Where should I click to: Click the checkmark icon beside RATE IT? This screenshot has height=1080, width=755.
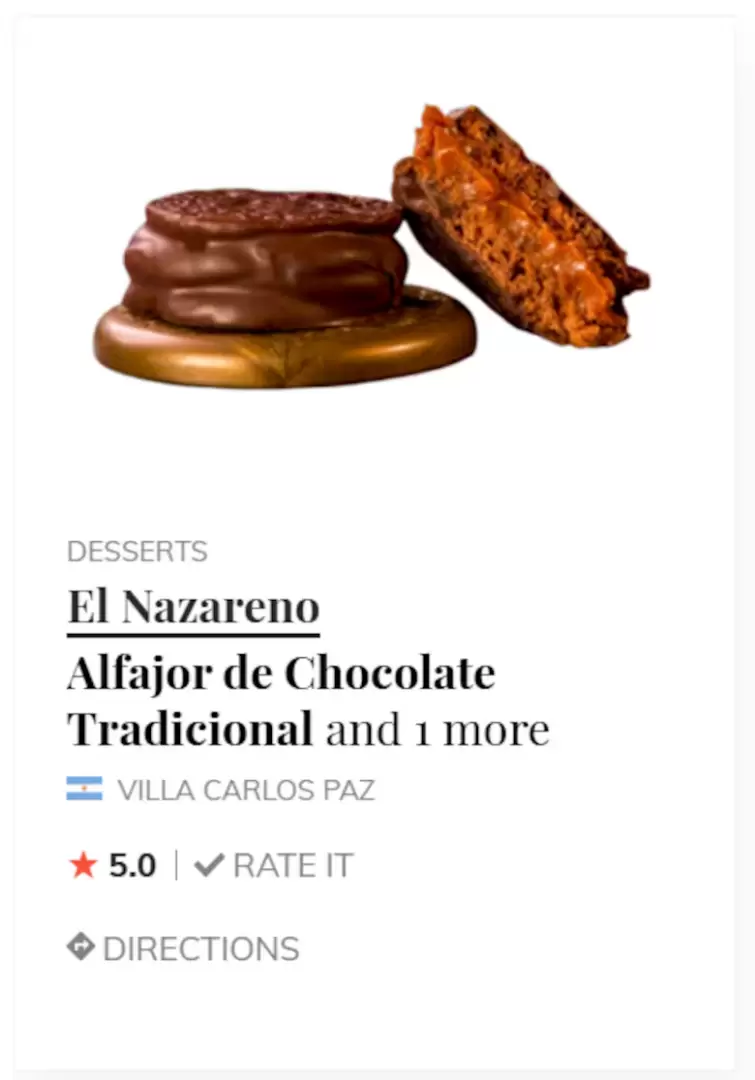click(209, 864)
